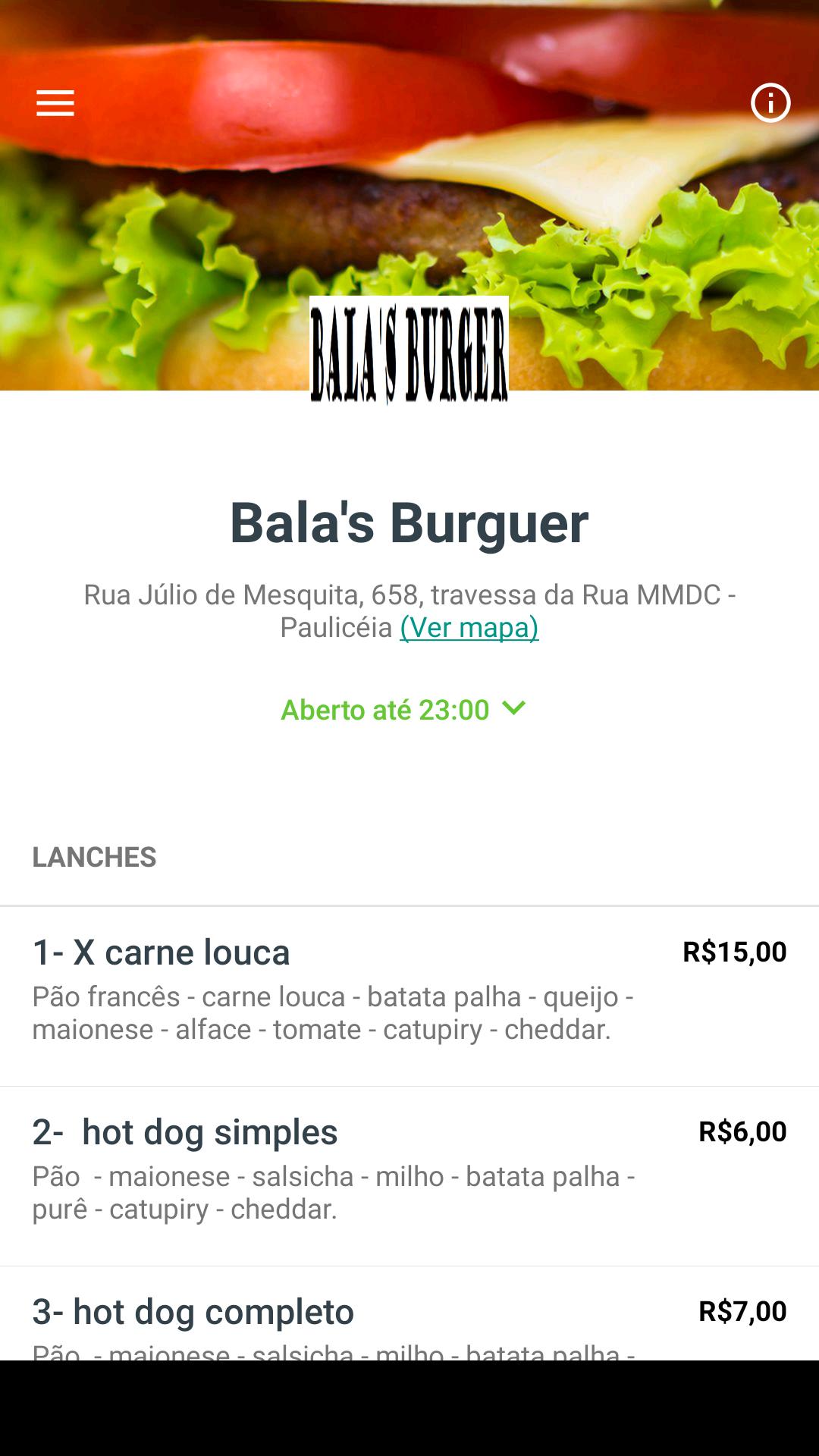Select the '1- X carne louca' item
This screenshot has height=1456, width=819.
(162, 951)
